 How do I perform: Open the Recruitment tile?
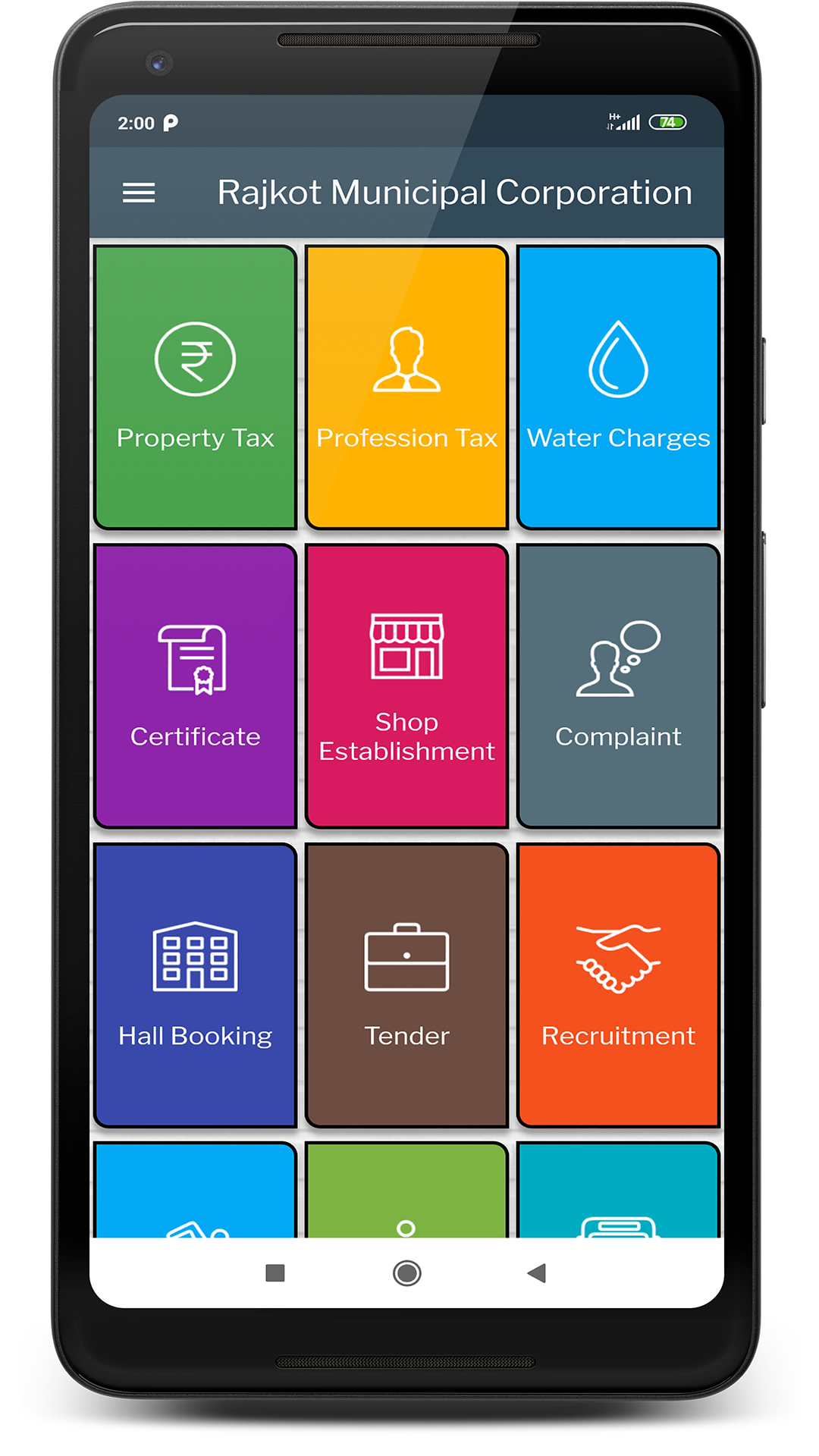pyautogui.click(x=618, y=984)
